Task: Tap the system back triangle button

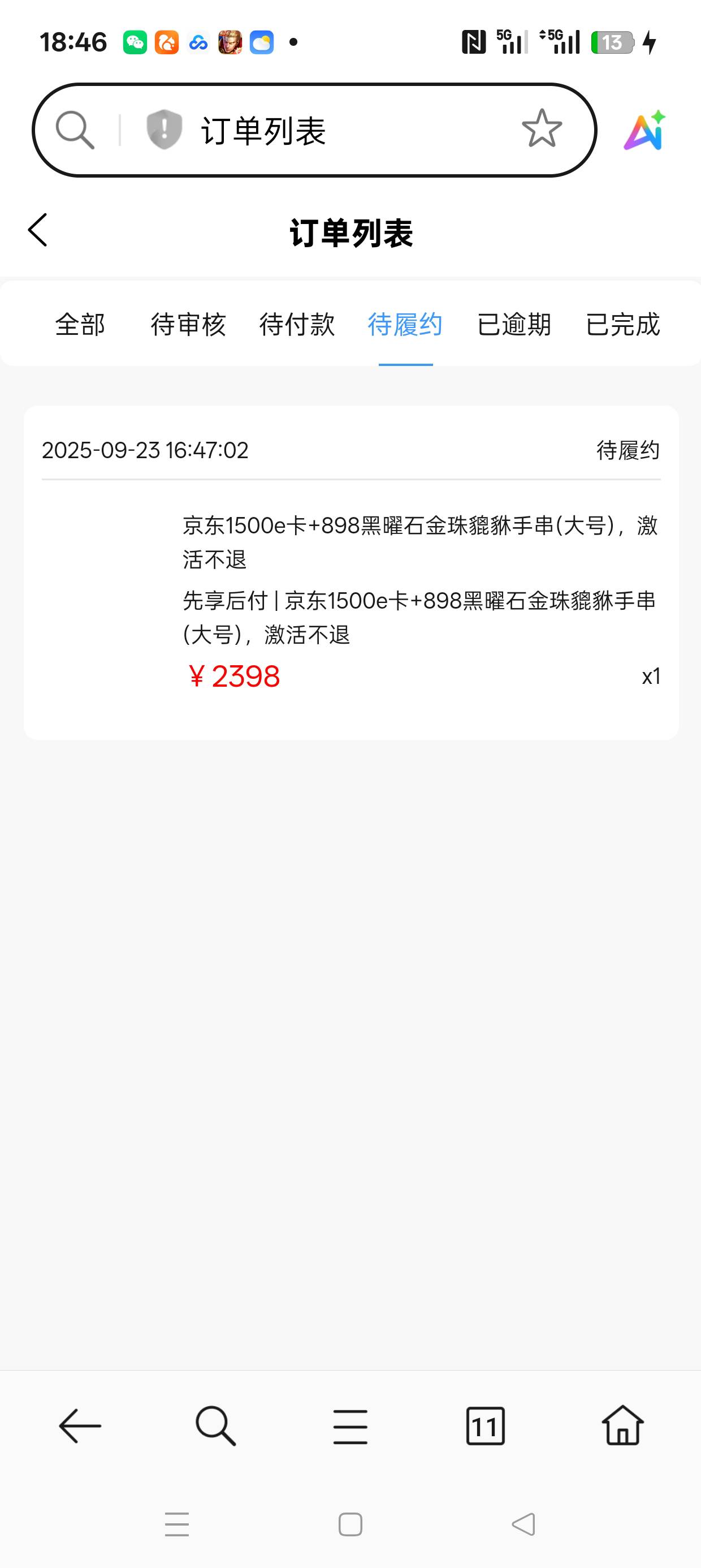Action: coord(524,1525)
